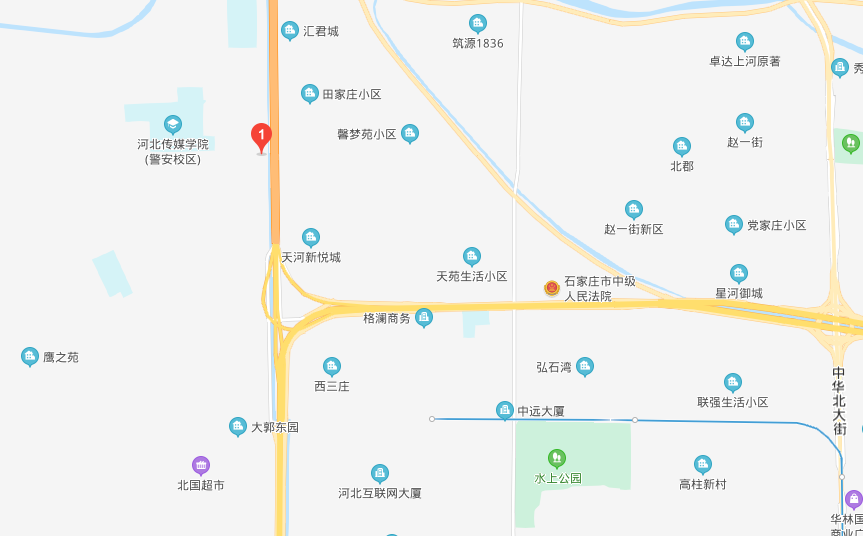The height and width of the screenshot is (536, 863).
Task: Tap the 汇君城 building marker
Action: coord(290,31)
